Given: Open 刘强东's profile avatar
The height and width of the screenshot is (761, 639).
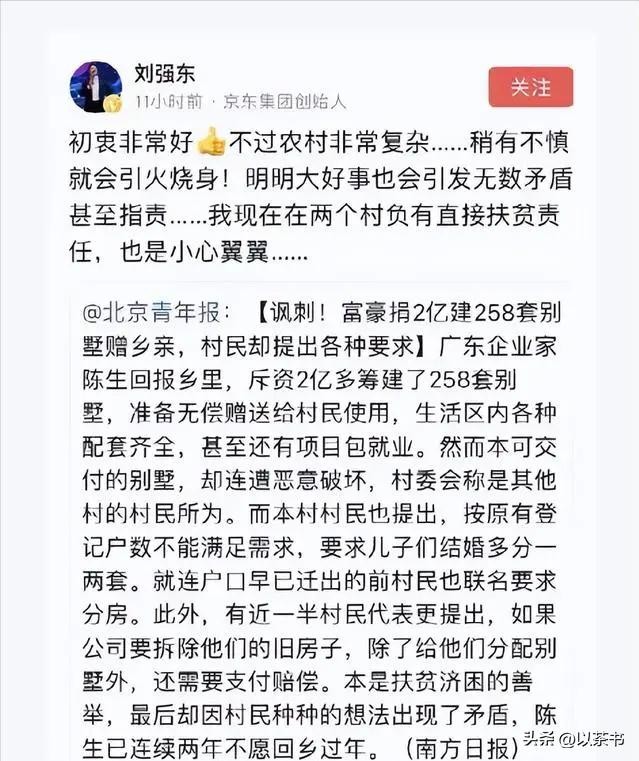Looking at the screenshot, I should [x=96, y=87].
